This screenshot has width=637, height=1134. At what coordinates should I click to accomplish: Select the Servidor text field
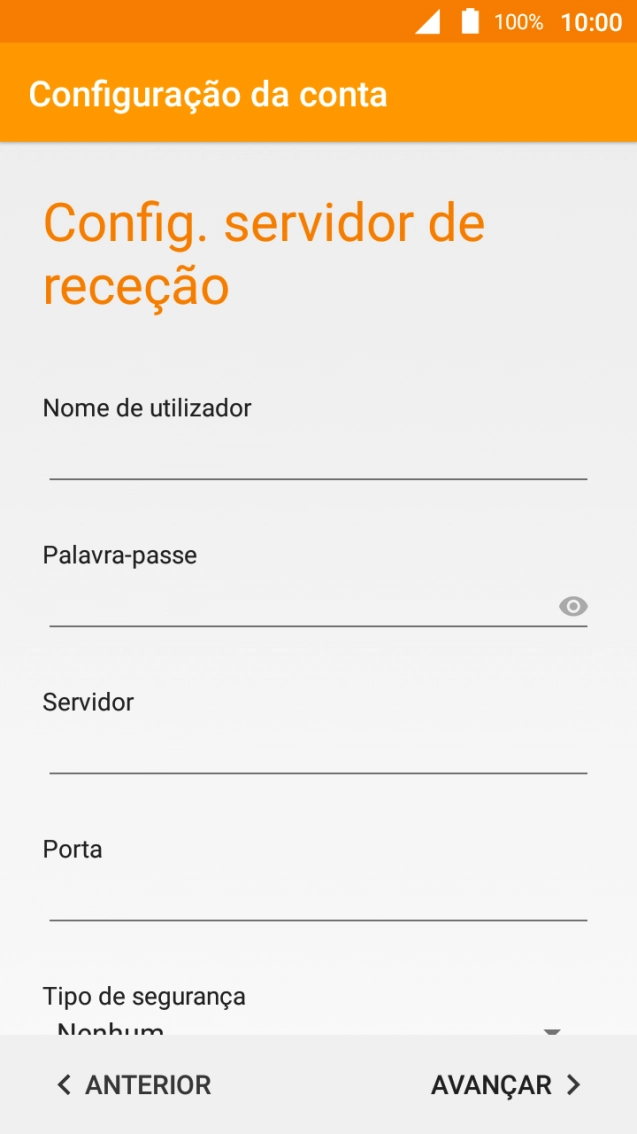317,752
